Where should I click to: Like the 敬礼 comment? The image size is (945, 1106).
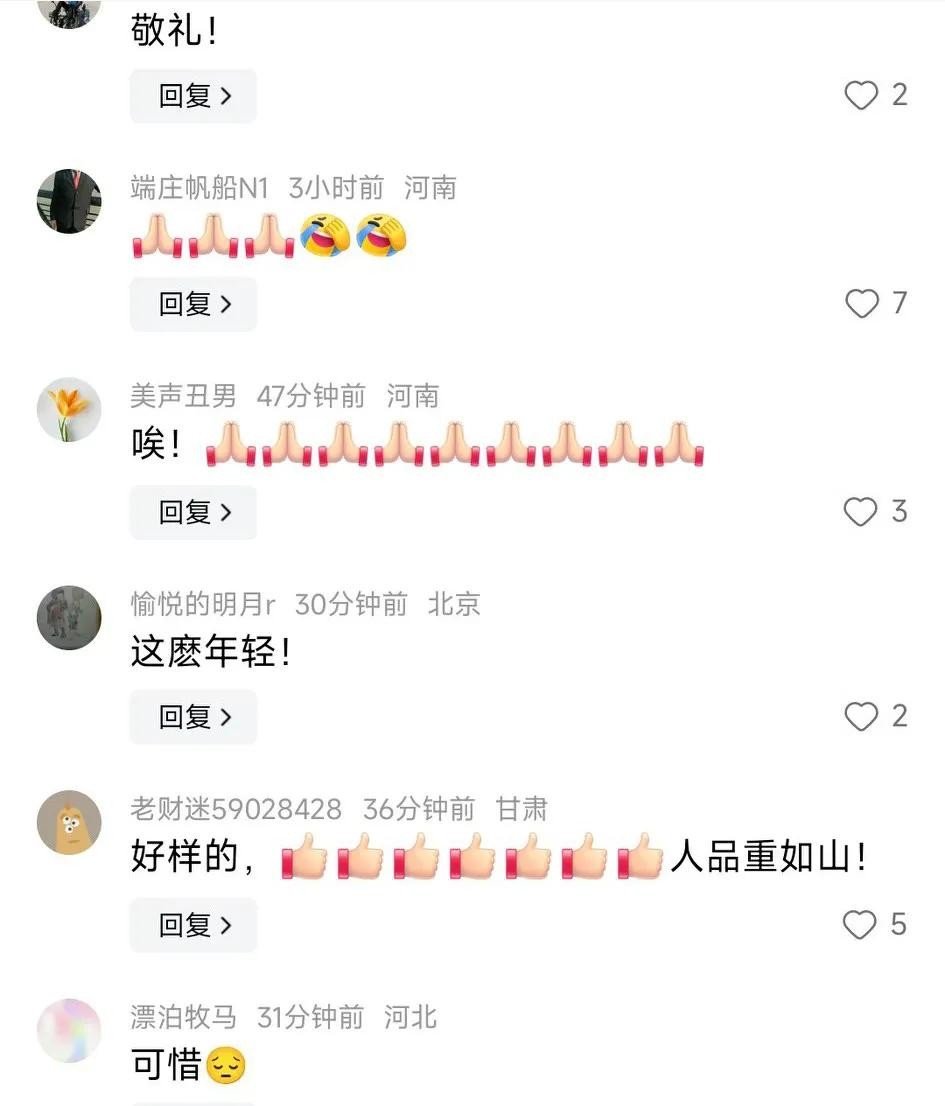861,96
